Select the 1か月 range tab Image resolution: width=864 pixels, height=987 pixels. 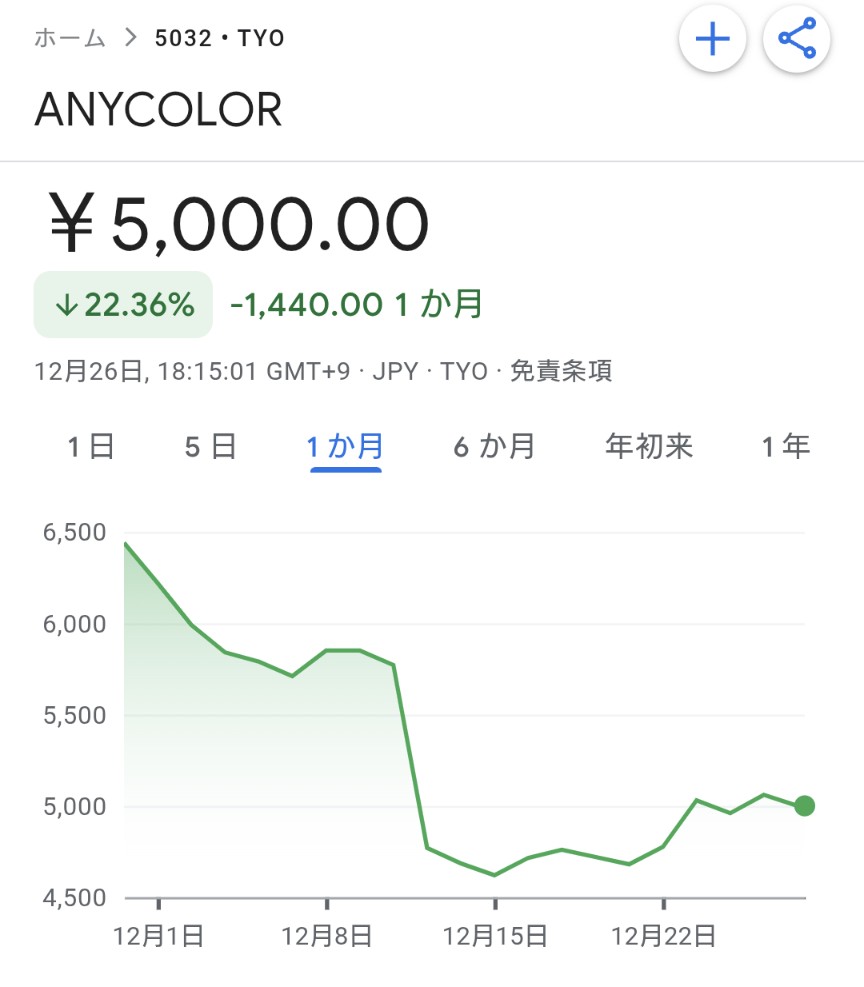tap(345, 446)
